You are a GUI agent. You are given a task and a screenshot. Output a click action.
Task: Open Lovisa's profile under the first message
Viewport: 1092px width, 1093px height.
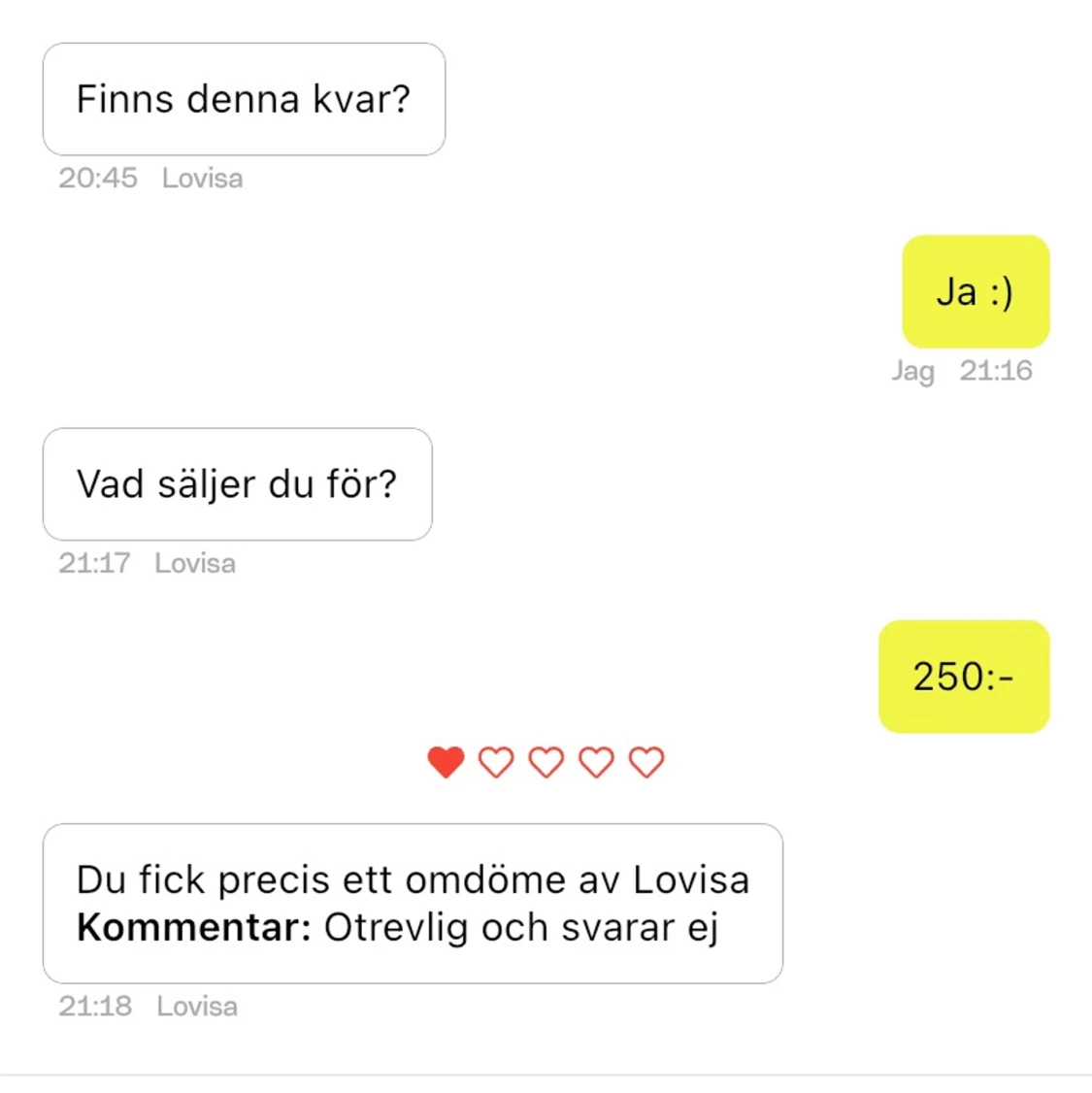coord(202,178)
